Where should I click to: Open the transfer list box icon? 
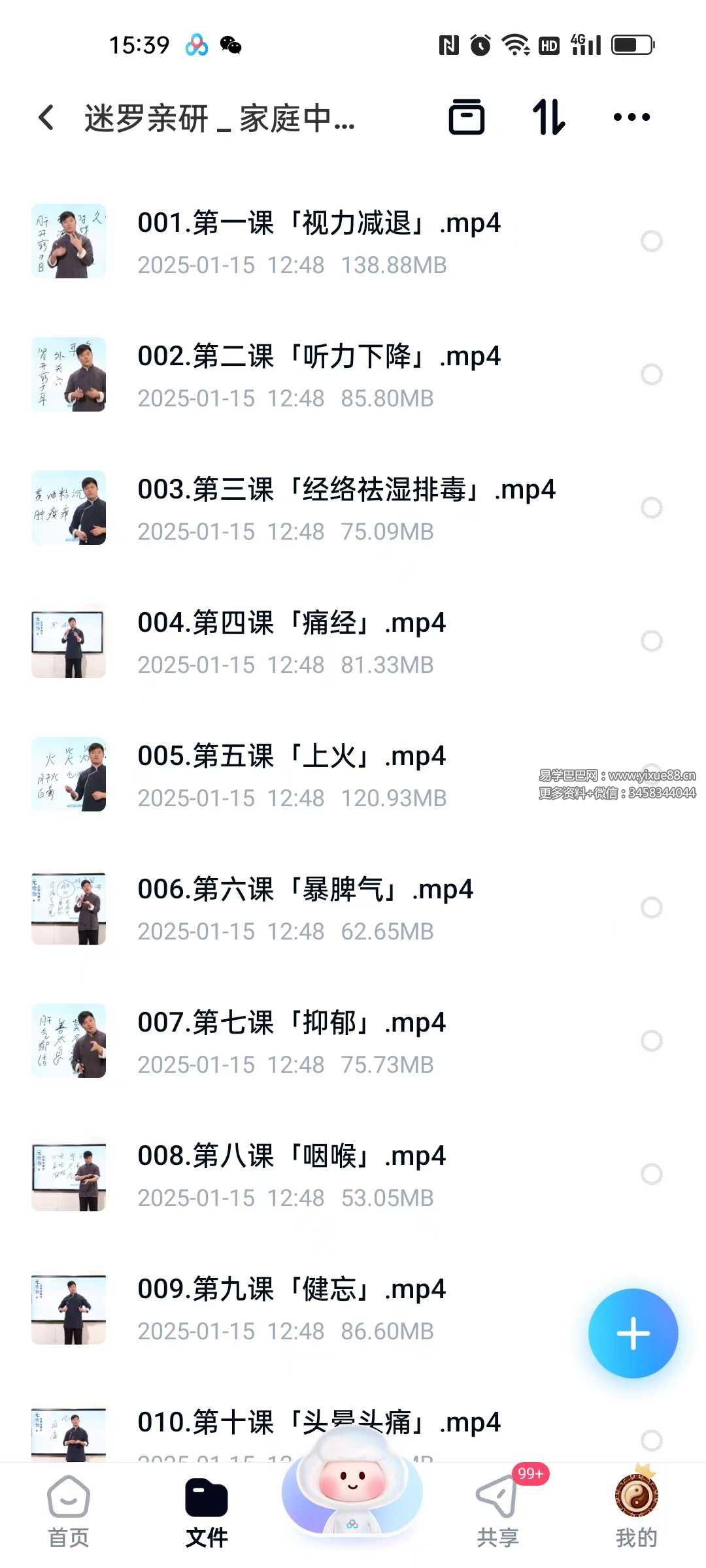(x=466, y=118)
